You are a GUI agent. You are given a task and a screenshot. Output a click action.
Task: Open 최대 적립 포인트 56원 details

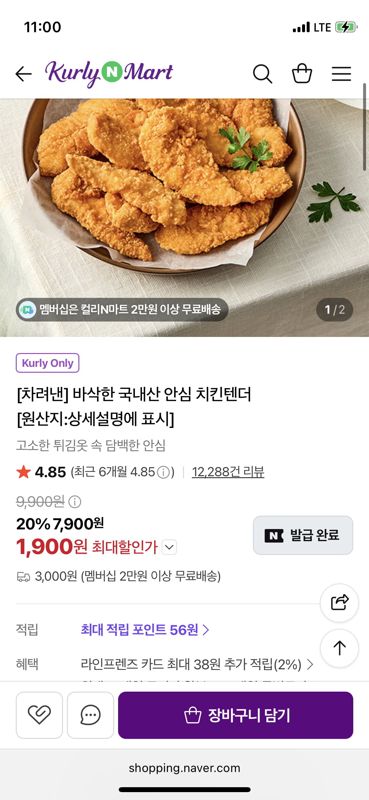(x=145, y=630)
